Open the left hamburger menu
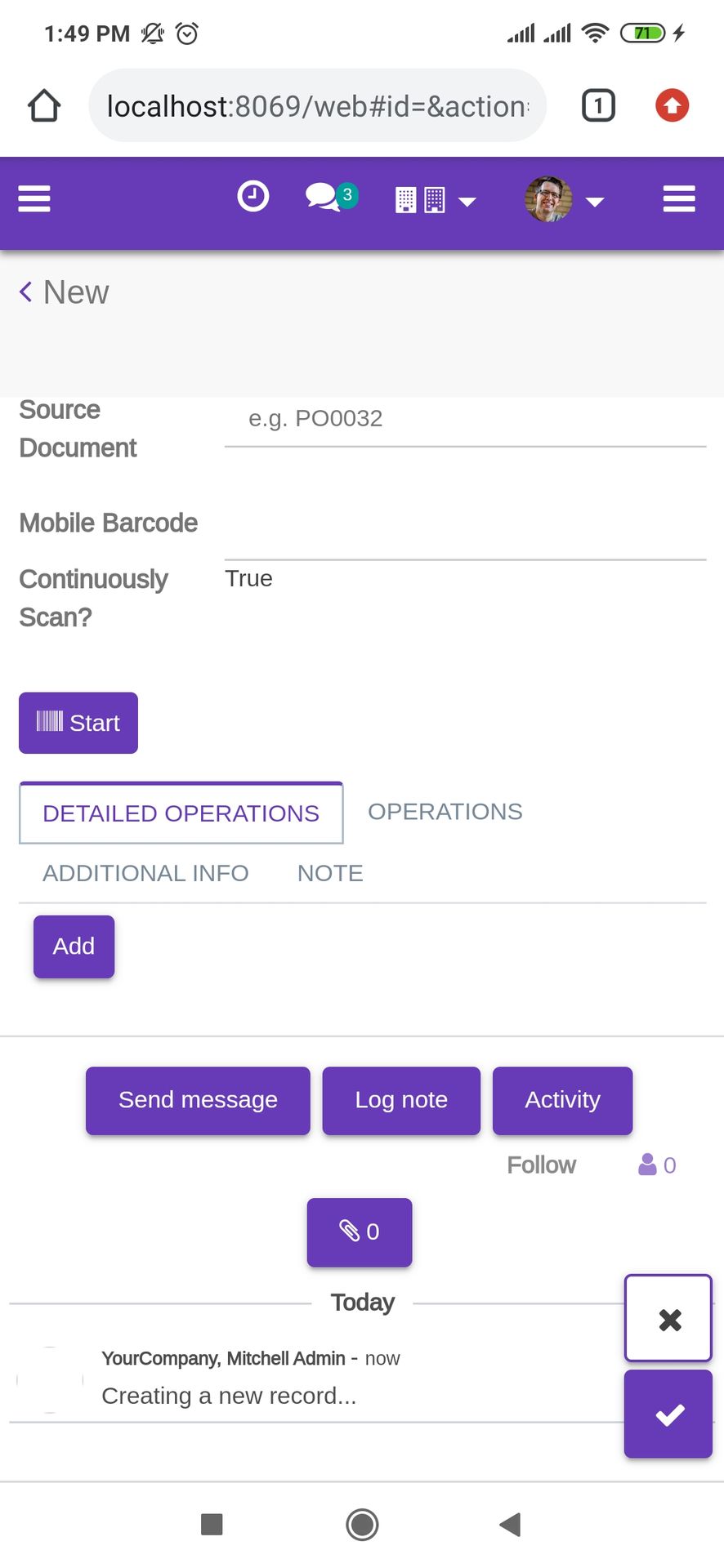The image size is (724, 1568). tap(34, 198)
